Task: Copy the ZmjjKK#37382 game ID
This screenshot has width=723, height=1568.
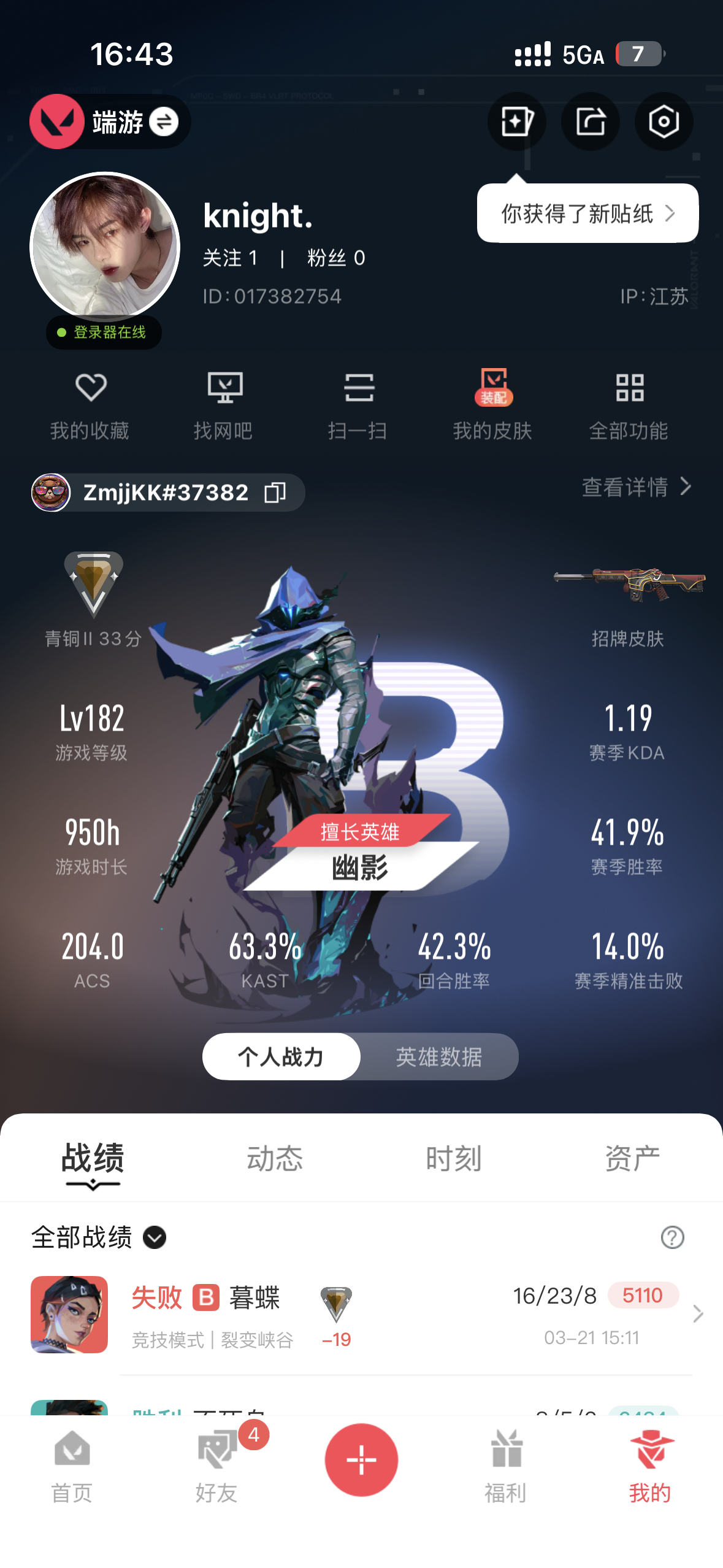Action: 275,492
